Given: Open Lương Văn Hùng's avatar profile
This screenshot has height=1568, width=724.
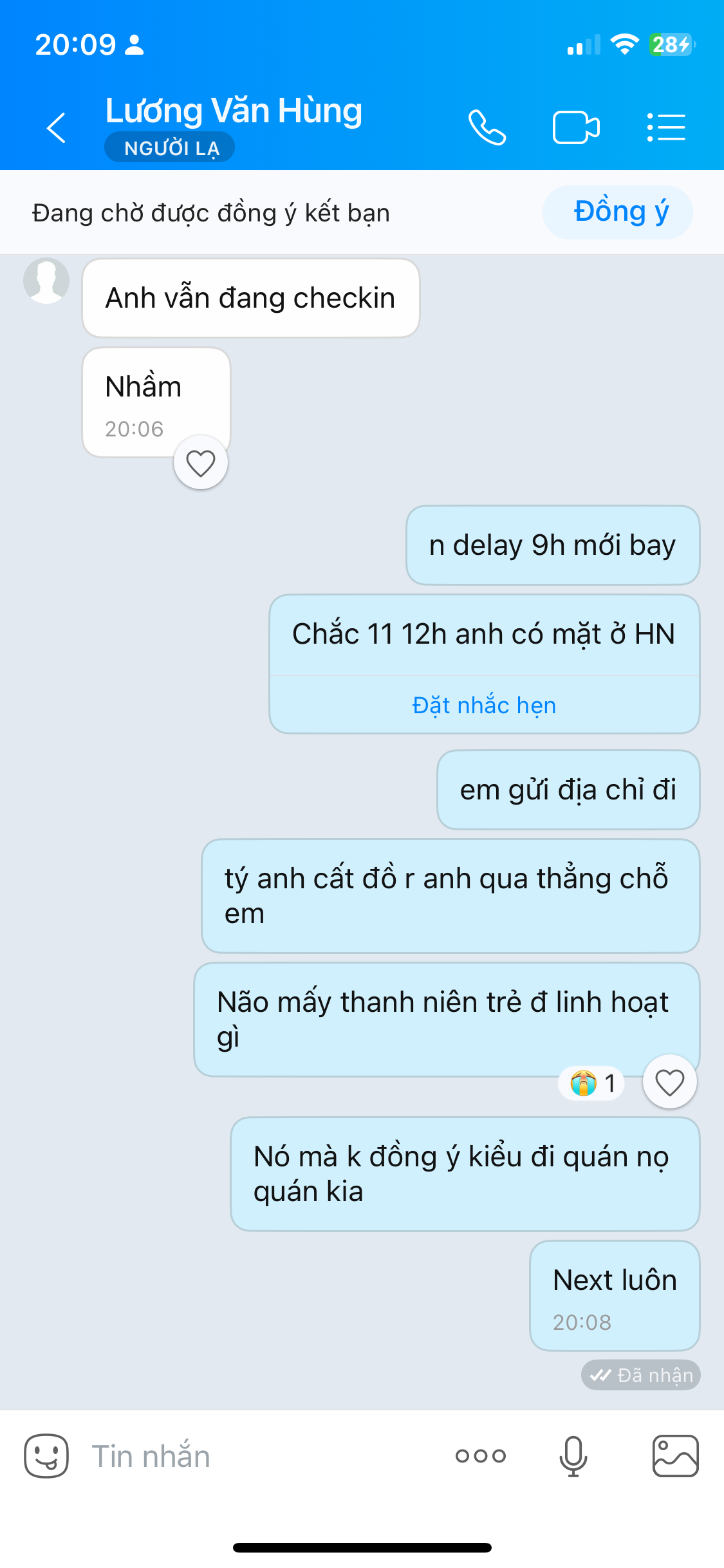Looking at the screenshot, I should pos(46,281).
